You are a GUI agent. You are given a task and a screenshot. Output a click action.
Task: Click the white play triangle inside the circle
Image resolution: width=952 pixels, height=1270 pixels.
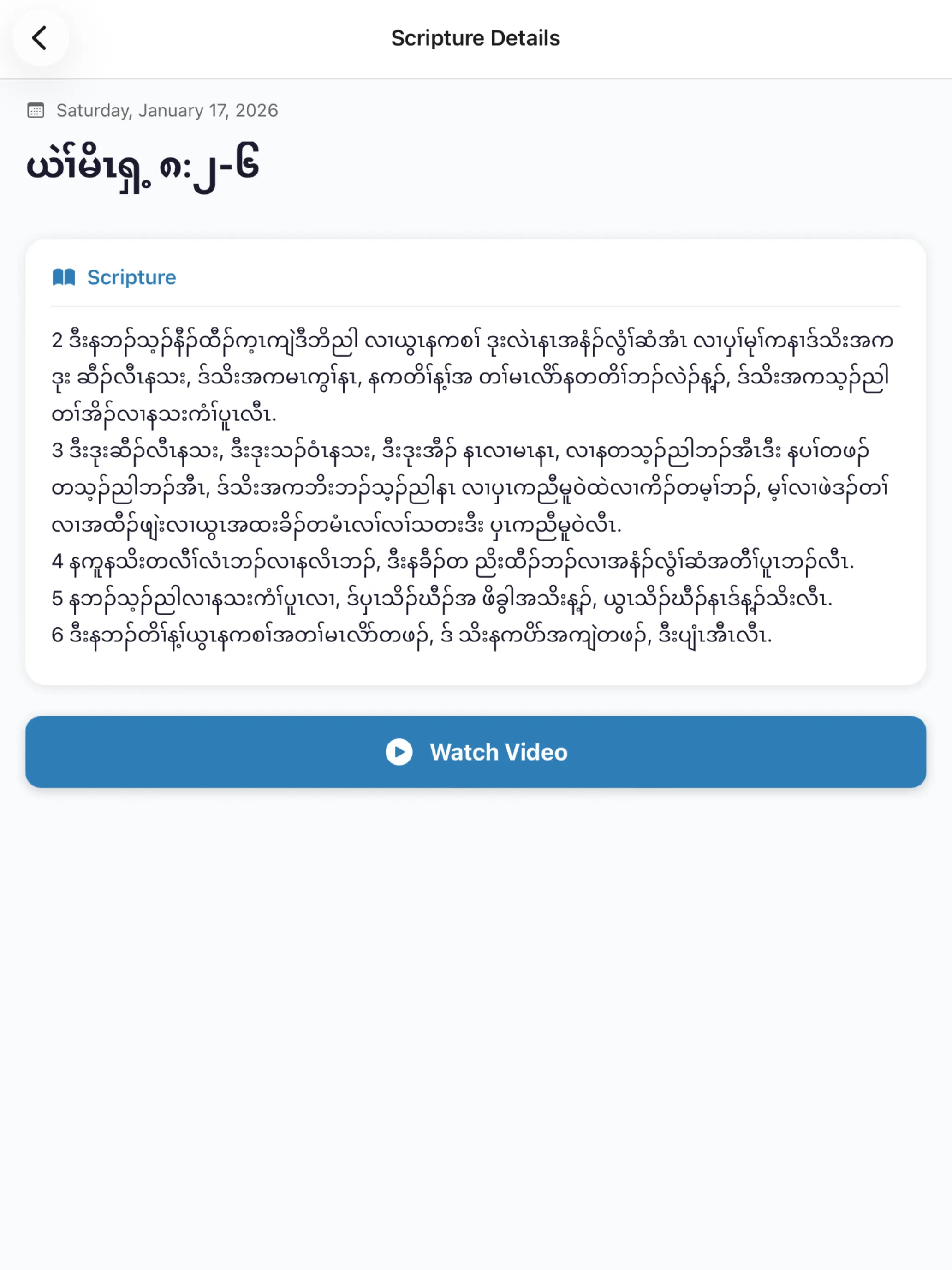point(400,752)
